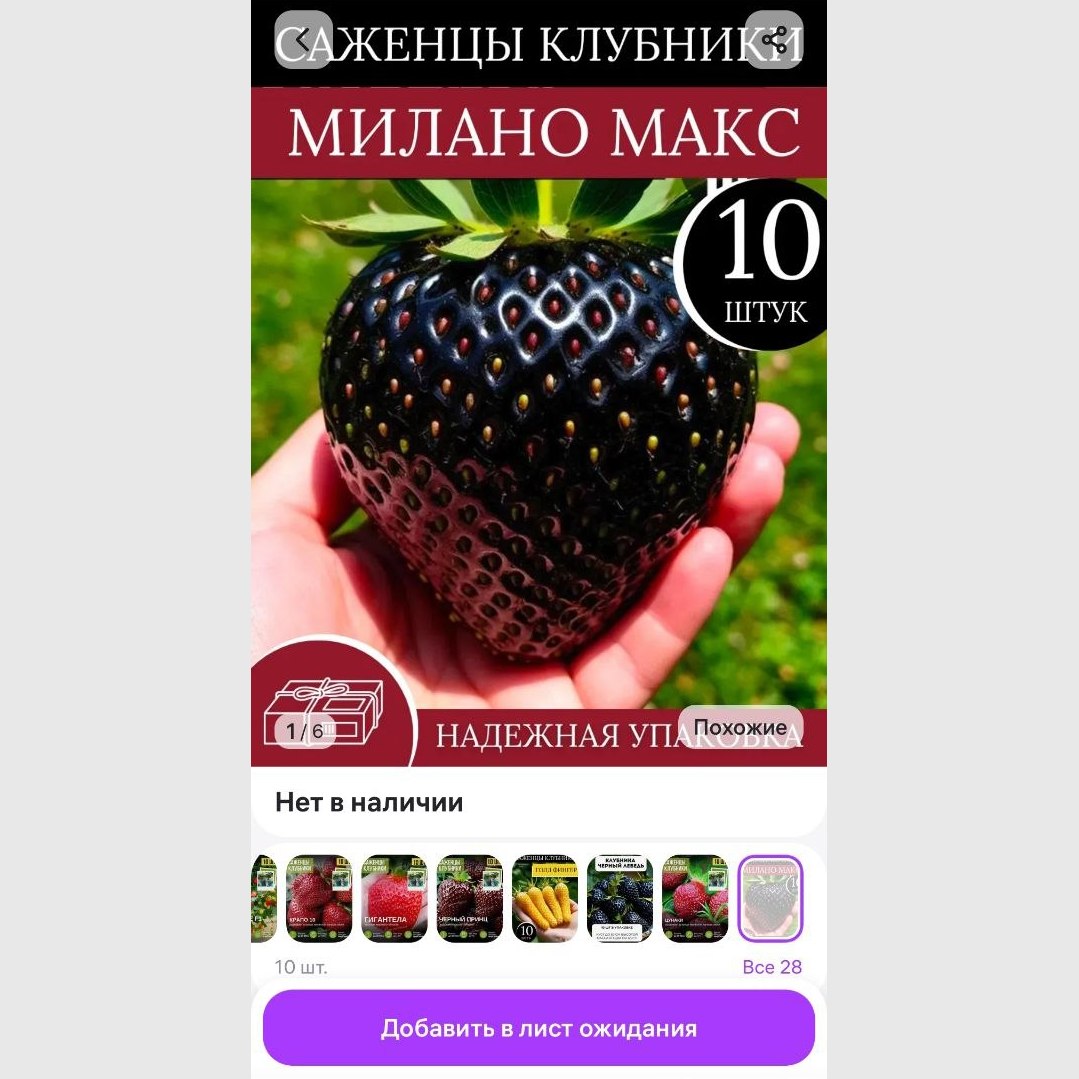Go back using the top-left arrow
The height and width of the screenshot is (1079, 1079).
303,40
